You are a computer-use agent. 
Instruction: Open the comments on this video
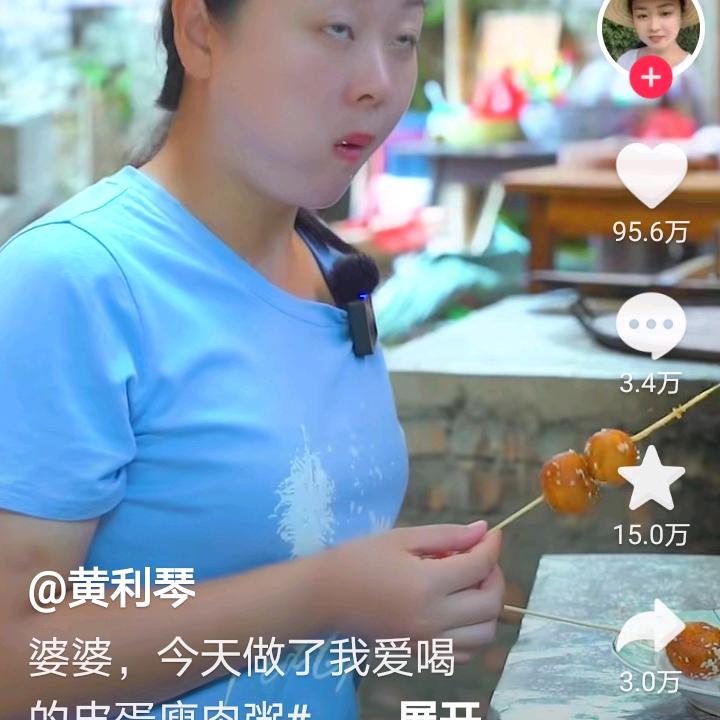point(651,326)
